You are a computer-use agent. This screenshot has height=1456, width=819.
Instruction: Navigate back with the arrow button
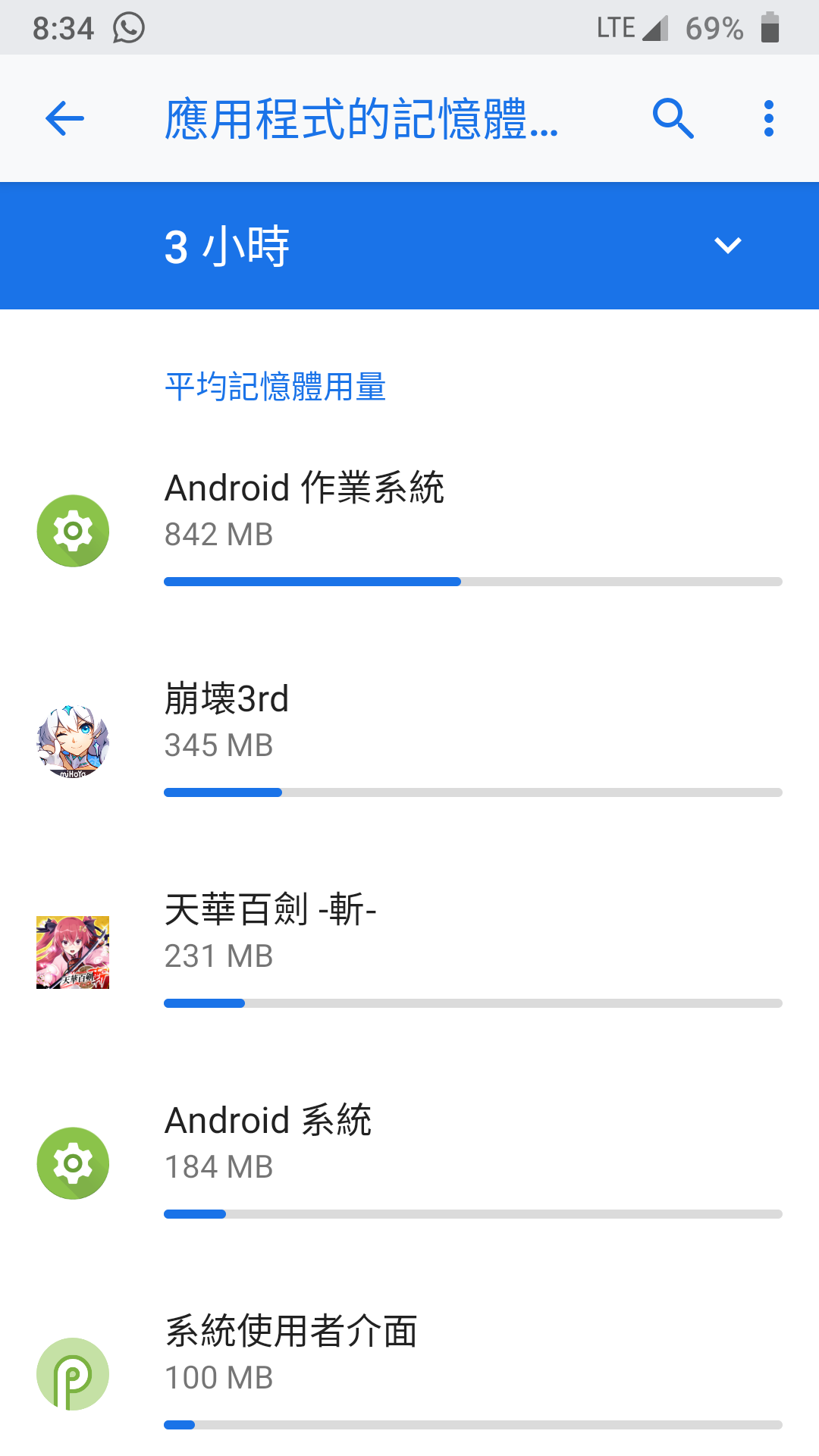tap(63, 118)
